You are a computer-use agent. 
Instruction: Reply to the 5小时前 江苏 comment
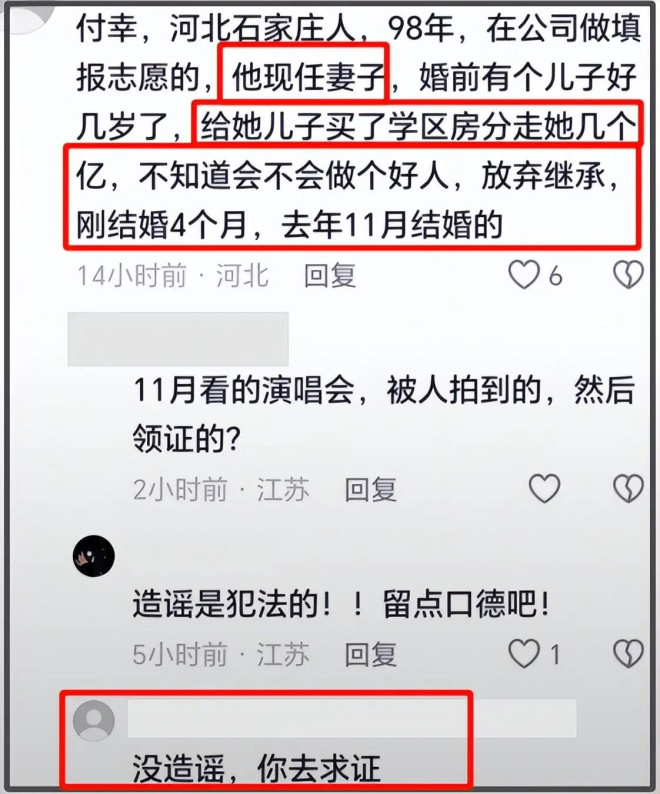pyautogui.click(x=371, y=654)
